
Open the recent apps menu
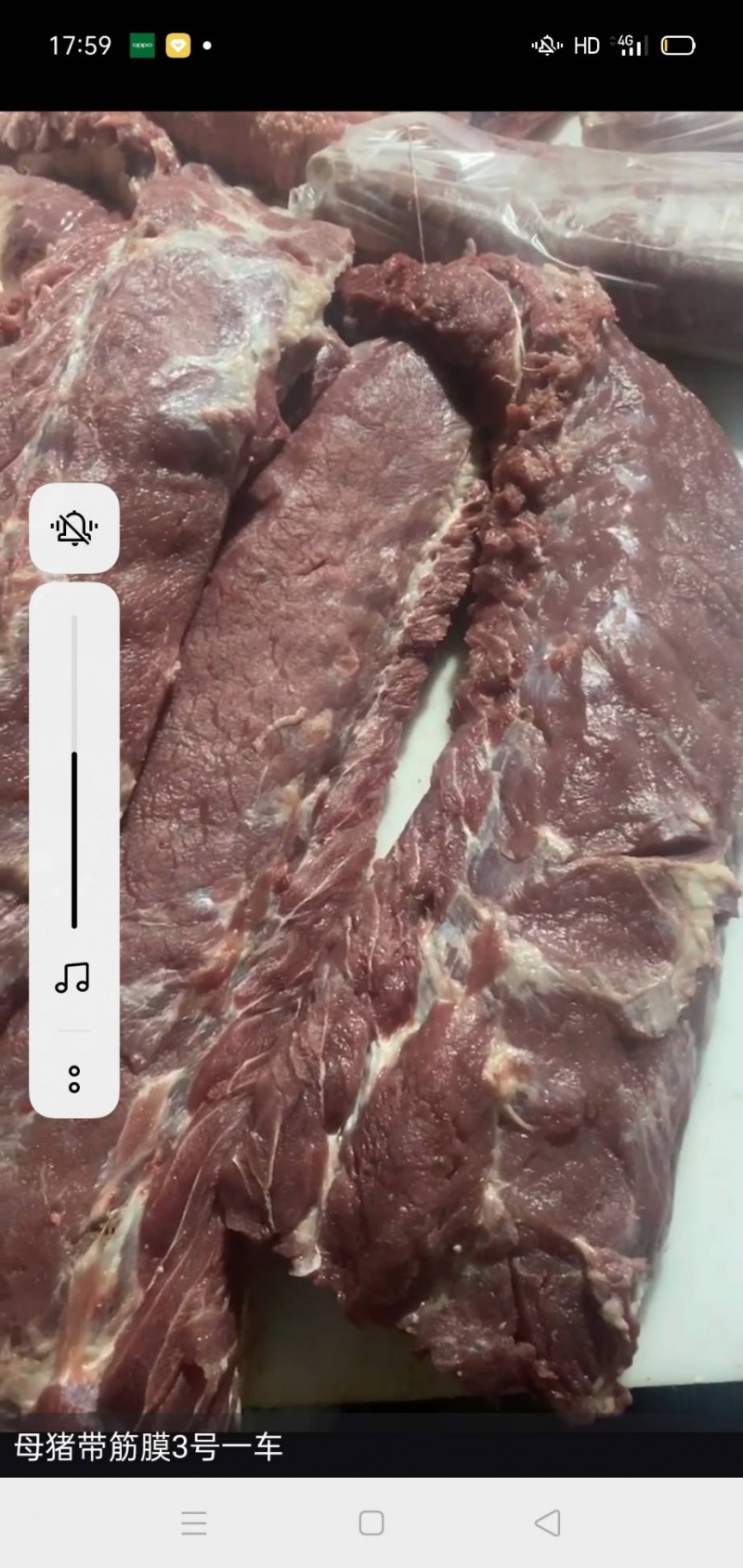pos(194,1522)
